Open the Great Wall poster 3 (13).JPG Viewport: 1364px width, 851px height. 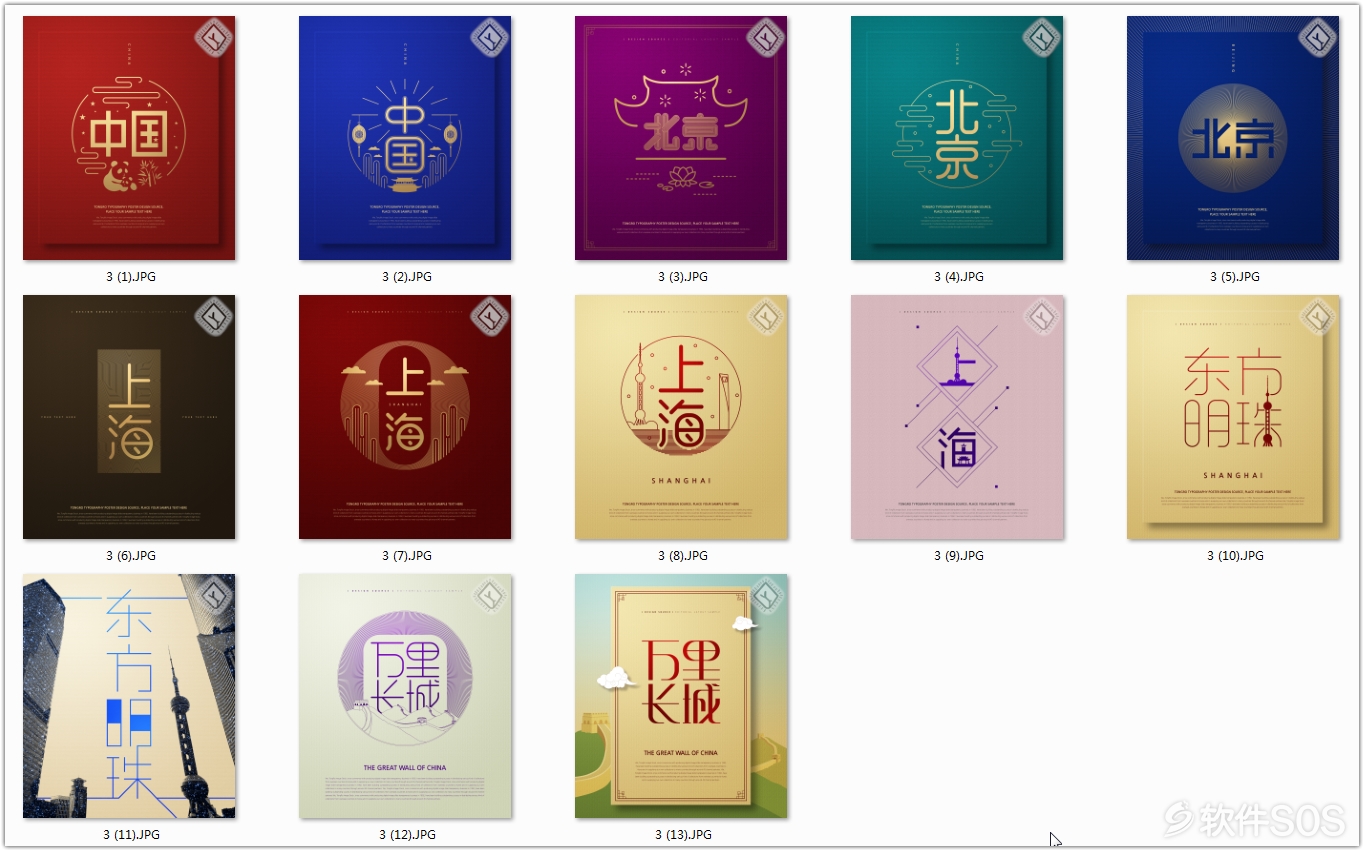(x=681, y=696)
